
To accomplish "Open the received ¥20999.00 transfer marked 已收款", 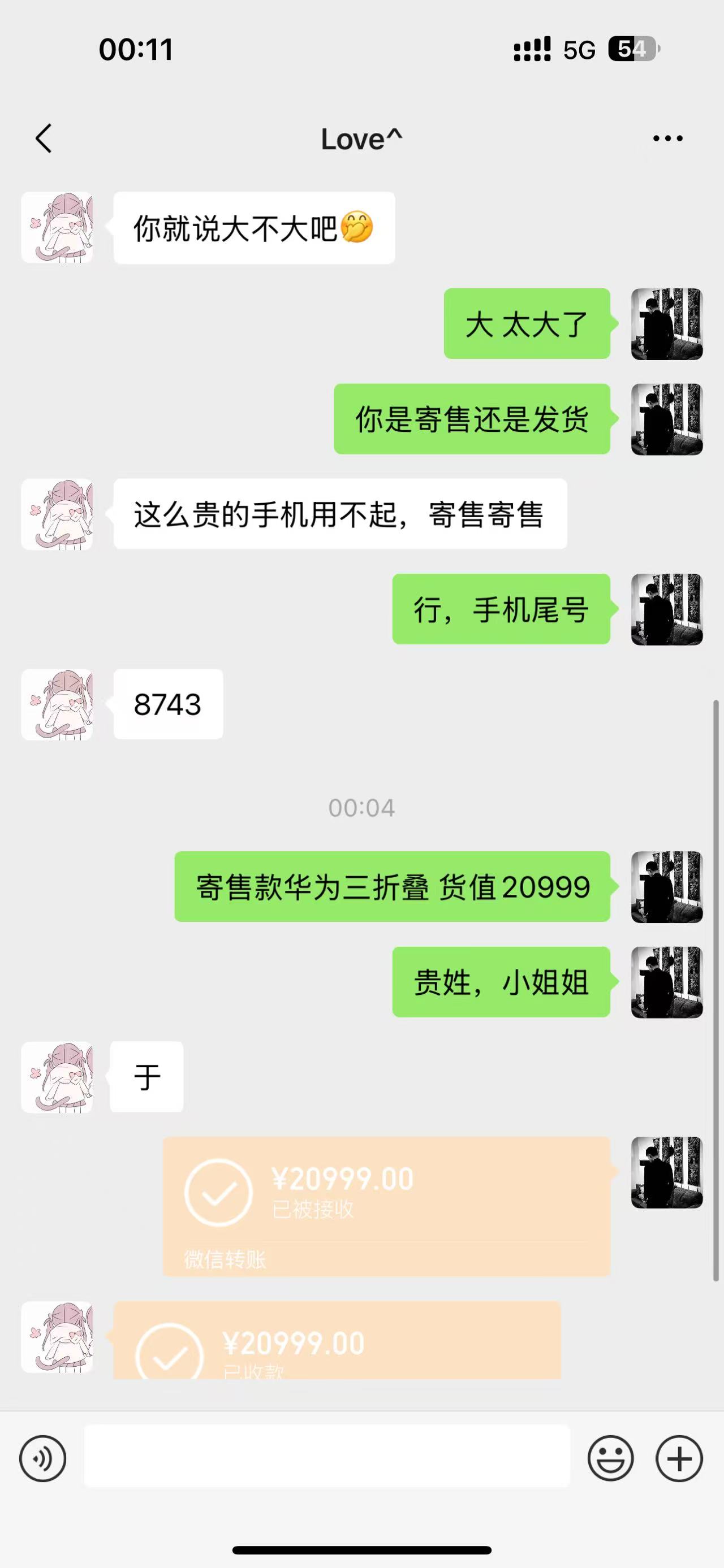I will [337, 1340].
